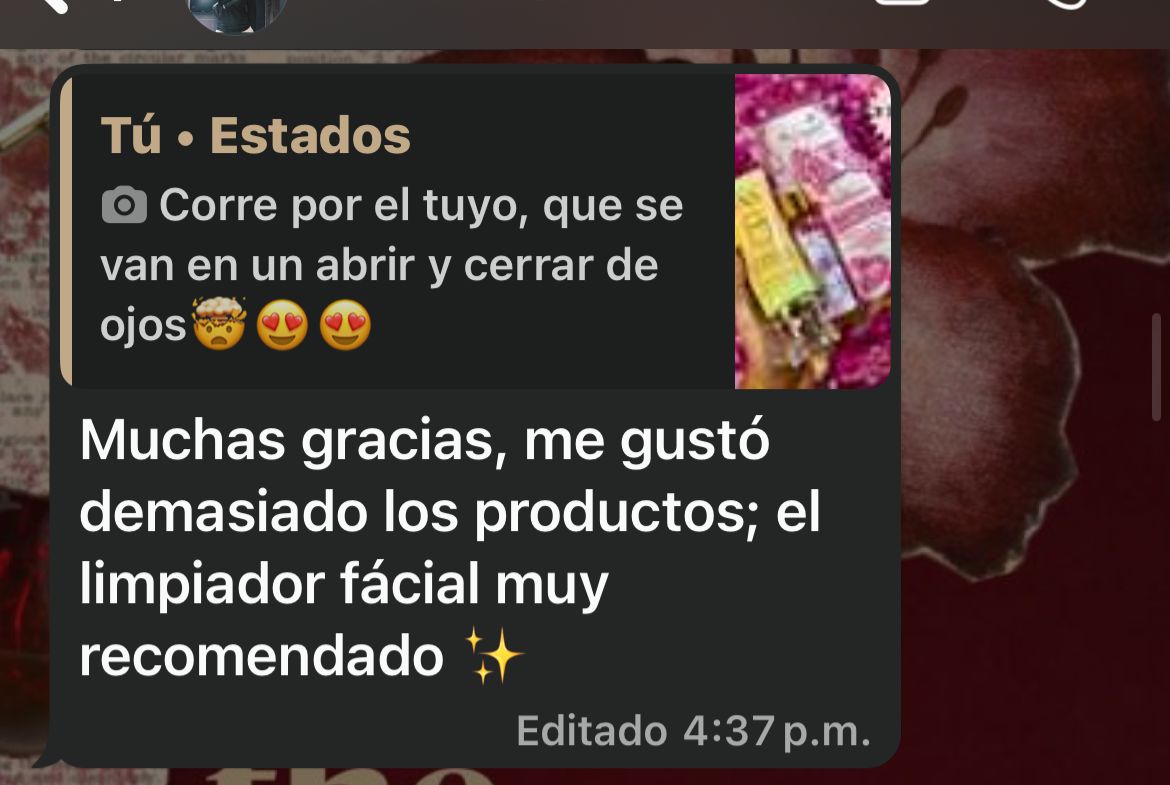The image size is (1170, 785).
Task: Open the contact's profile picture
Action: click(237, 12)
